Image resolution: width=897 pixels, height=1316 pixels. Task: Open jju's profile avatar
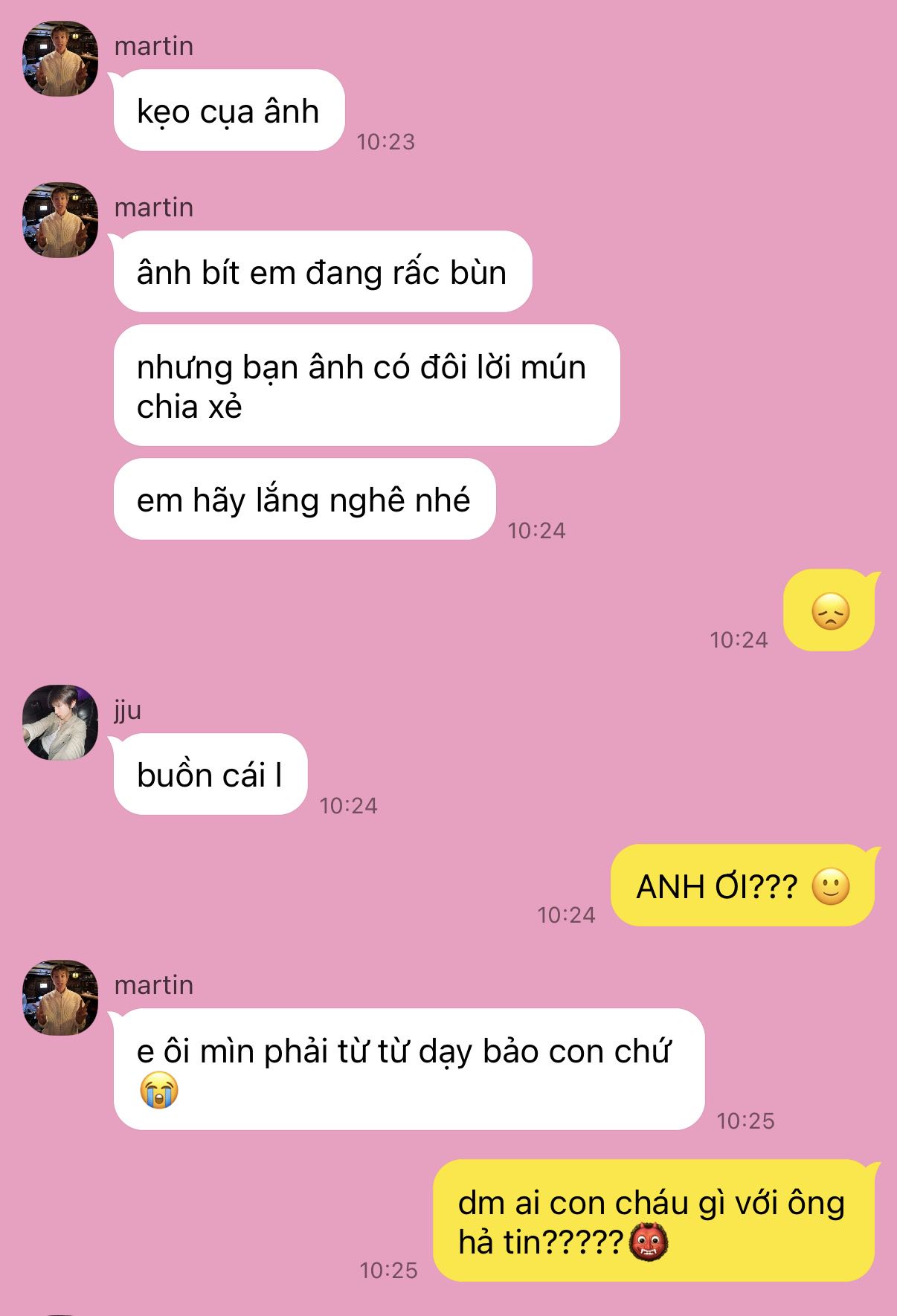pos(60,723)
